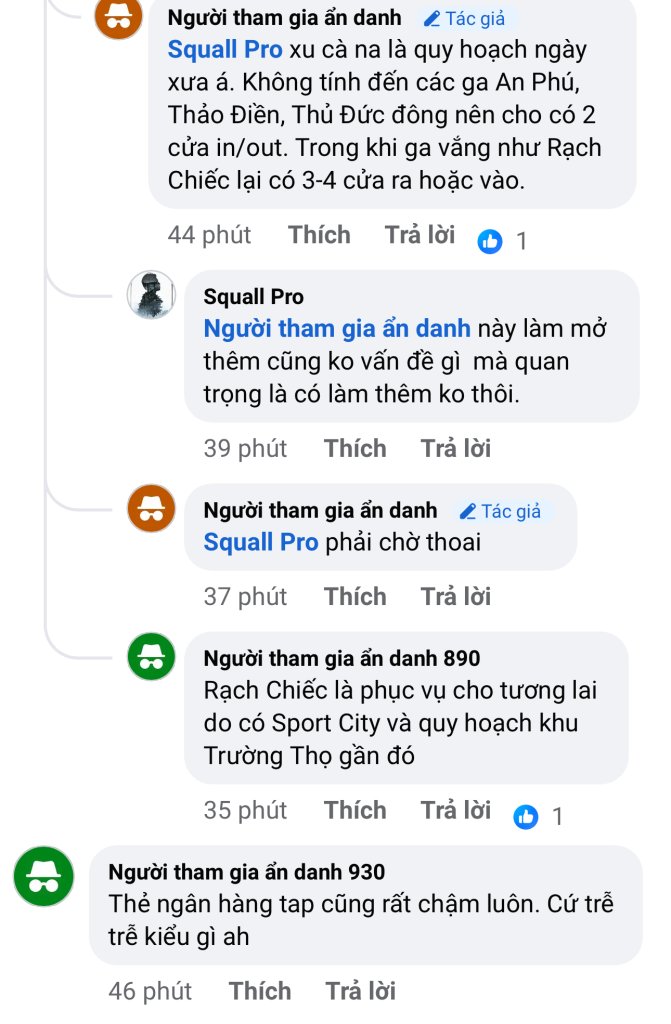Reply to the "phải chờ thoai" comment
The width and height of the screenshot is (671, 1024).
tap(456, 596)
